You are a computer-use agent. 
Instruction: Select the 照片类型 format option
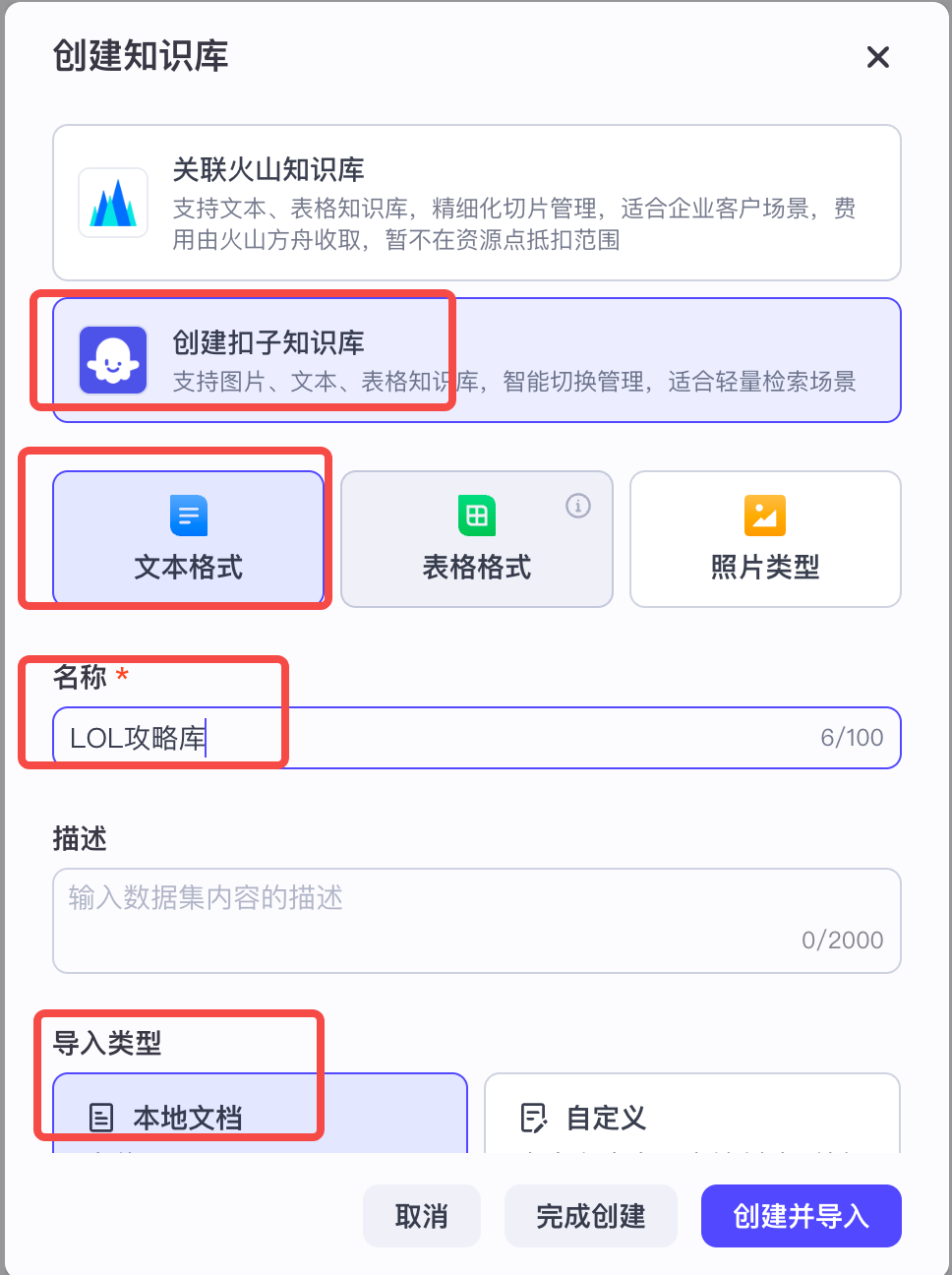(x=764, y=538)
